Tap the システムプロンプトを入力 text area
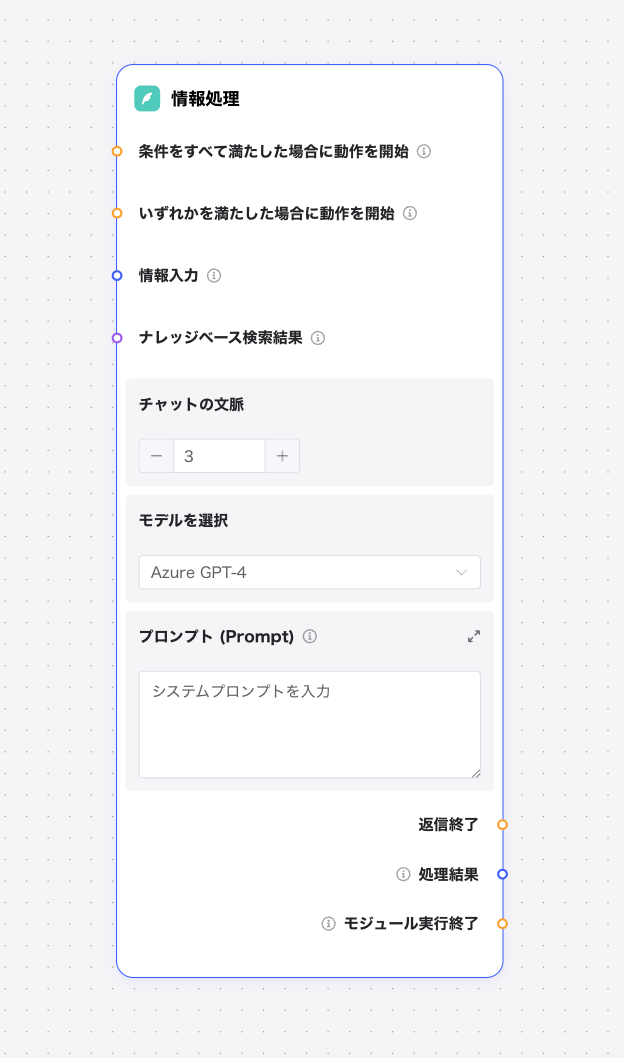 click(309, 724)
